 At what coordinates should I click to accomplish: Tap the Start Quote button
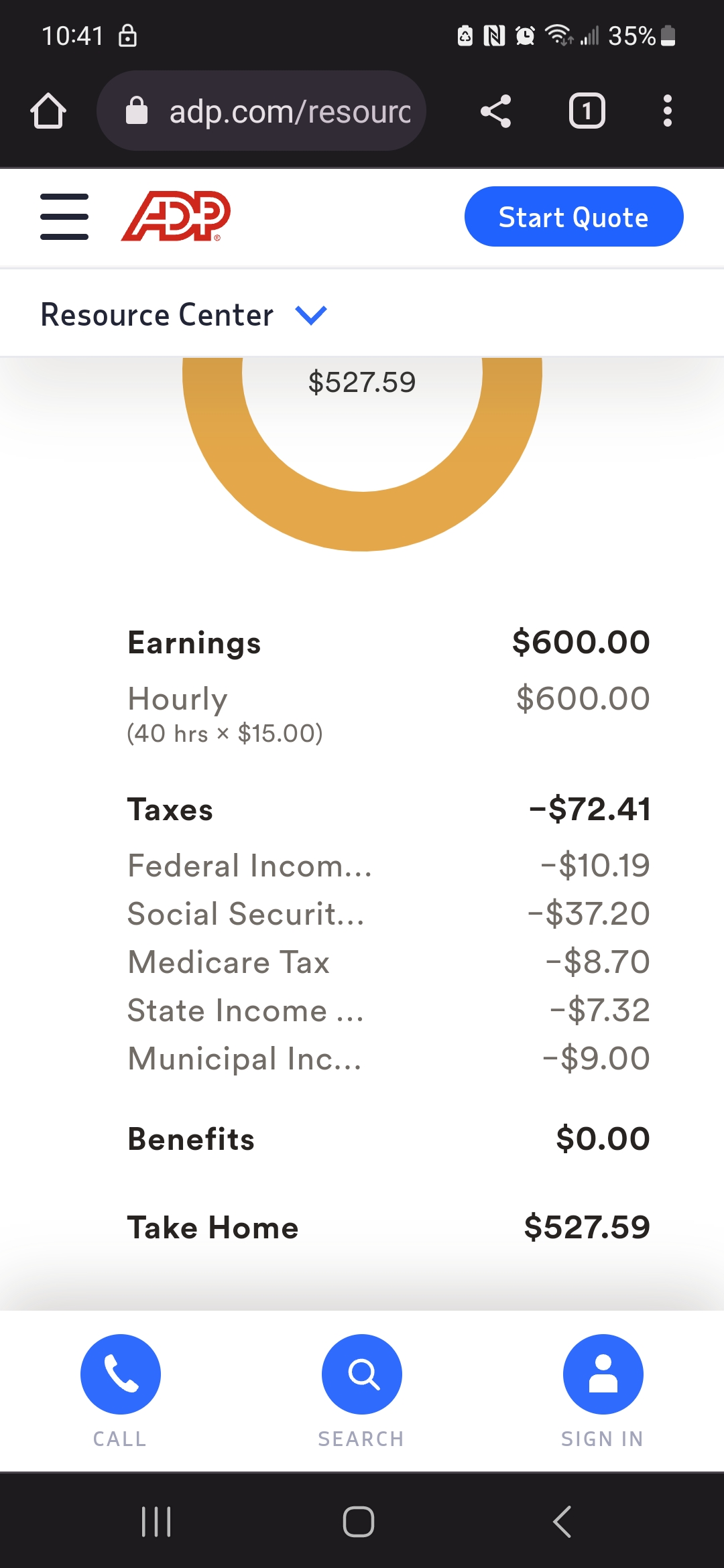[x=574, y=216]
